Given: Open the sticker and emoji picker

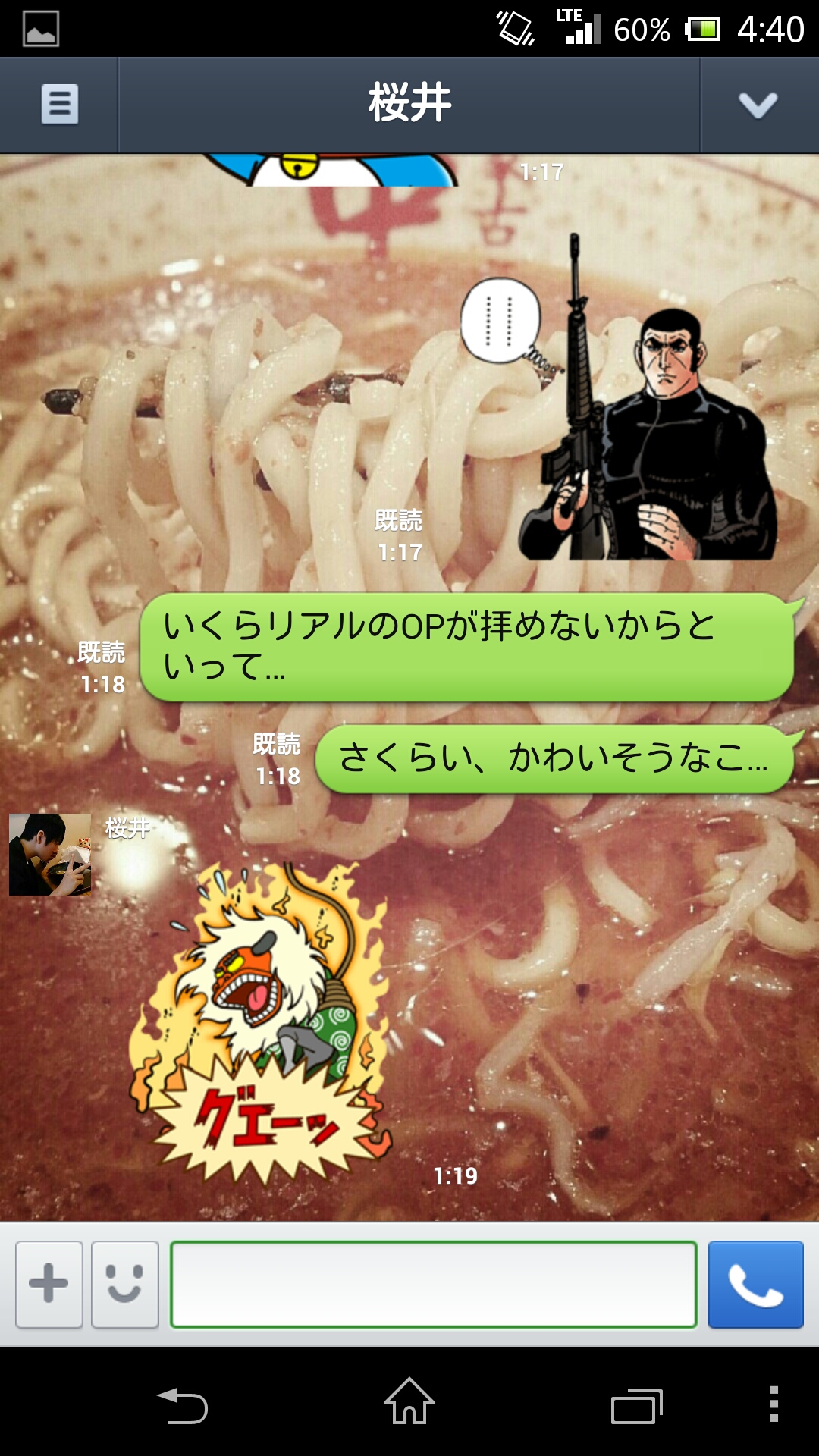Looking at the screenshot, I should 125,1284.
